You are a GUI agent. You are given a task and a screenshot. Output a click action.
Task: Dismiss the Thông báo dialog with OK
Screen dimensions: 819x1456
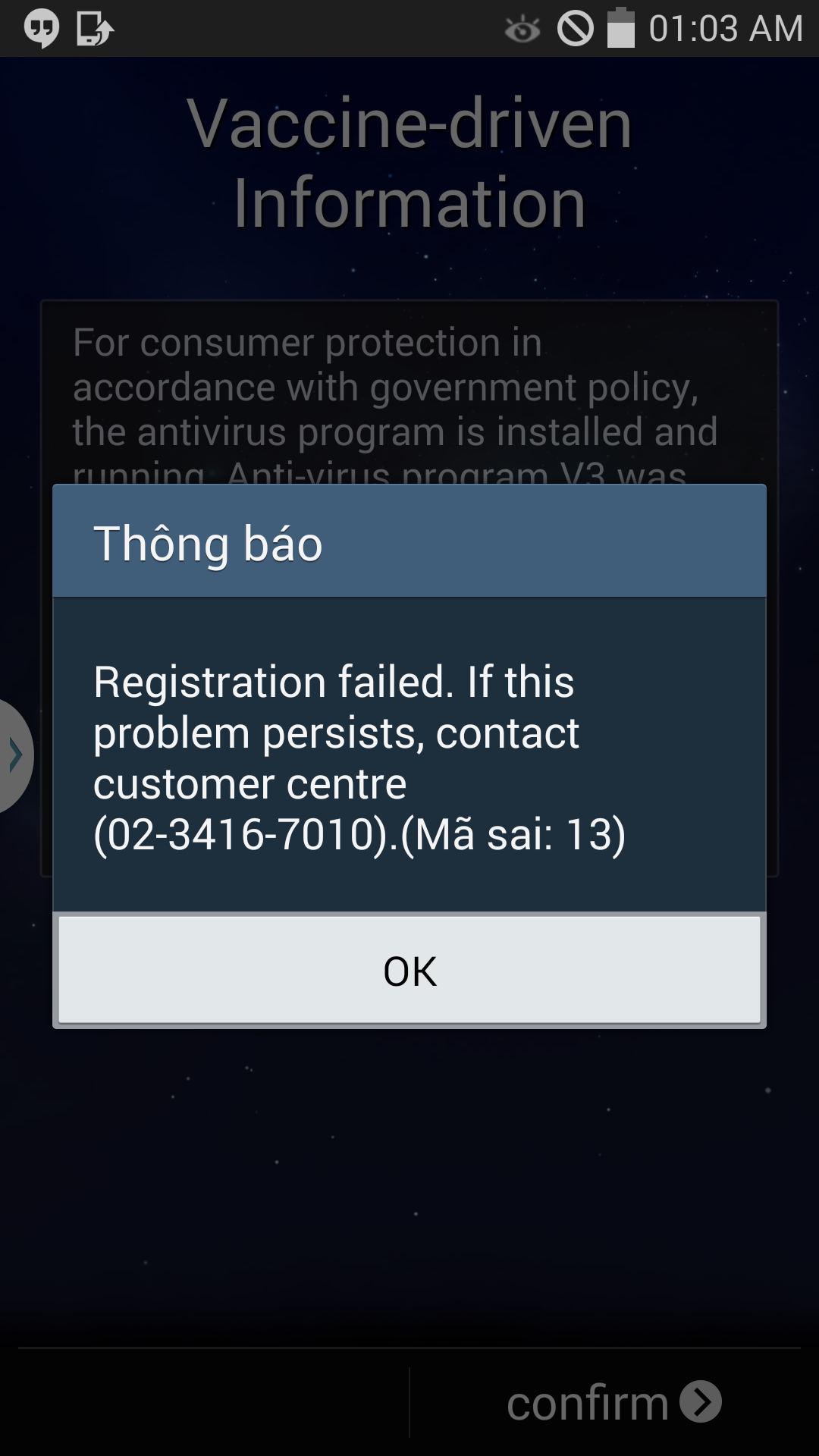tap(409, 970)
